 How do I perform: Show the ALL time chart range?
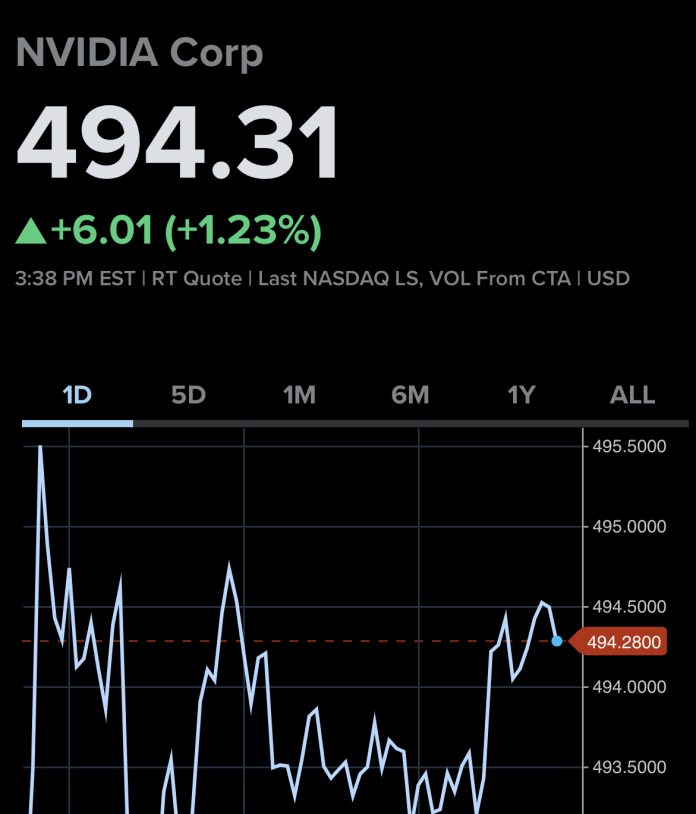tap(632, 395)
